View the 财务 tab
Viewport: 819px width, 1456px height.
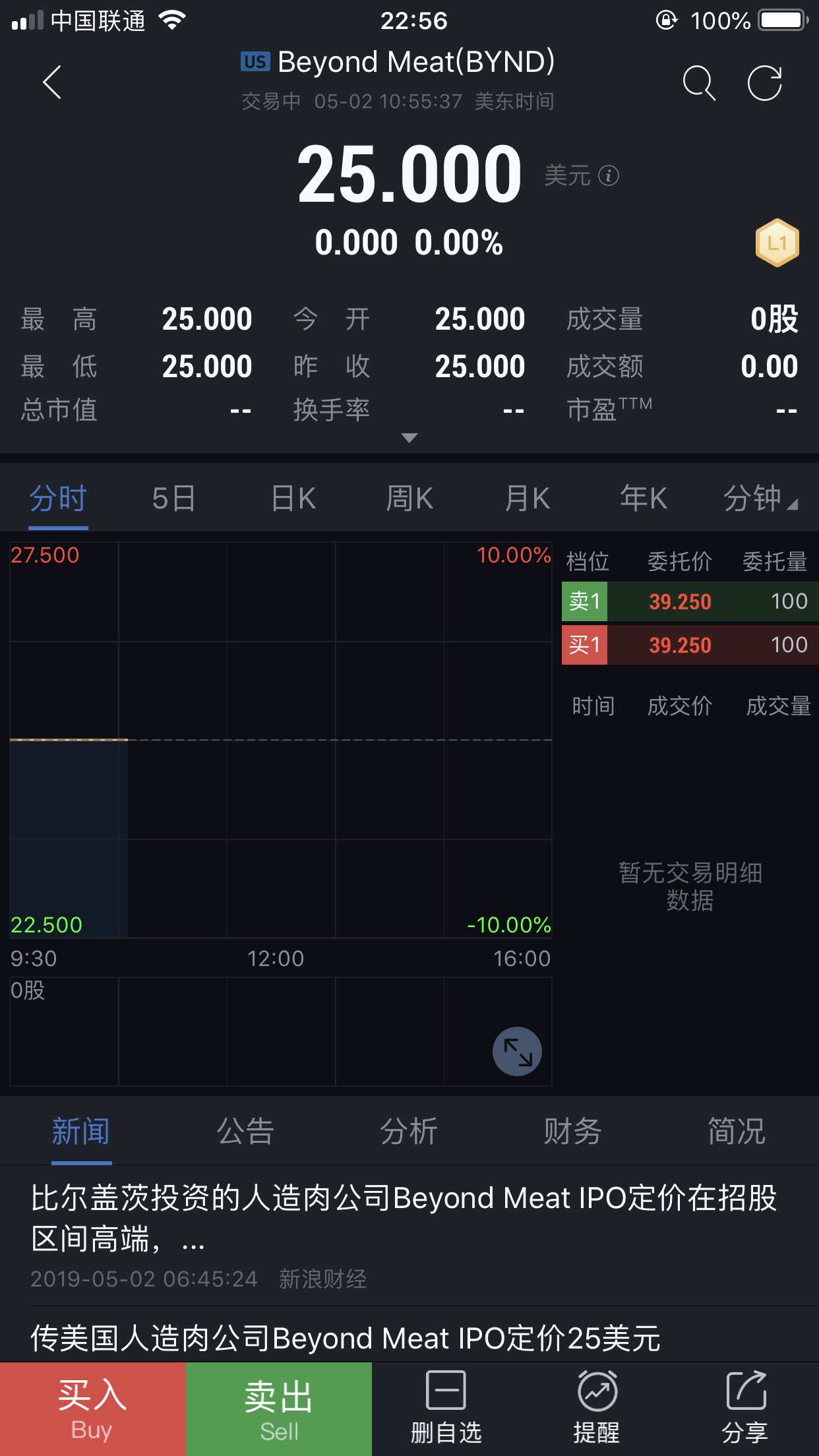click(x=572, y=1132)
